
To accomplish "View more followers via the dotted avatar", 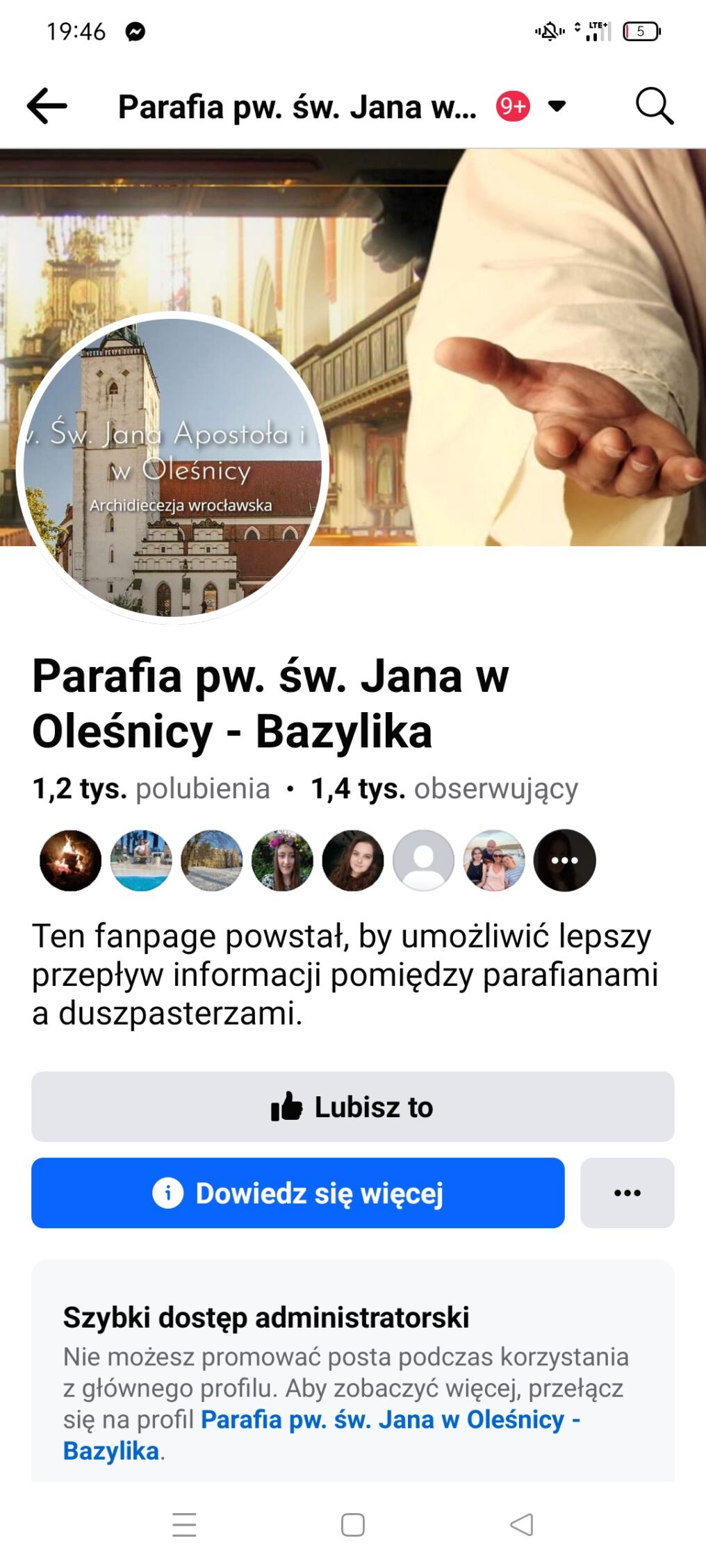I will (x=564, y=860).
